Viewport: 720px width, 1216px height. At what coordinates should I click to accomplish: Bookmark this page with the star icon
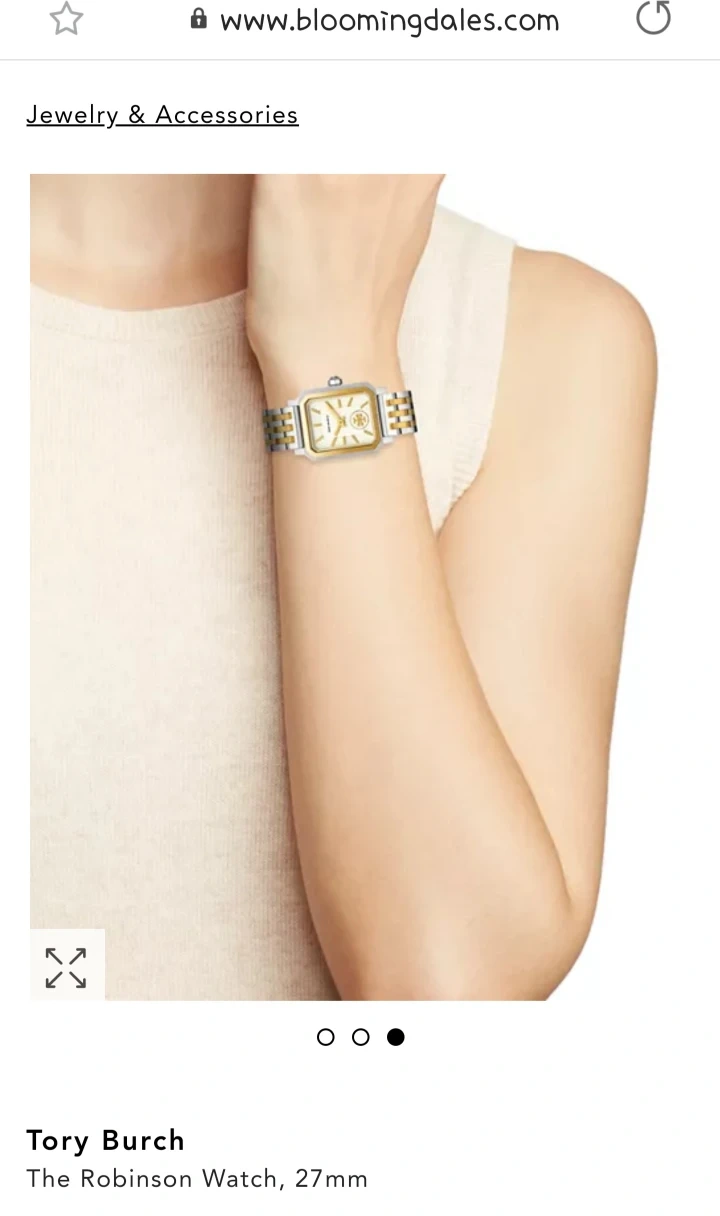point(66,19)
